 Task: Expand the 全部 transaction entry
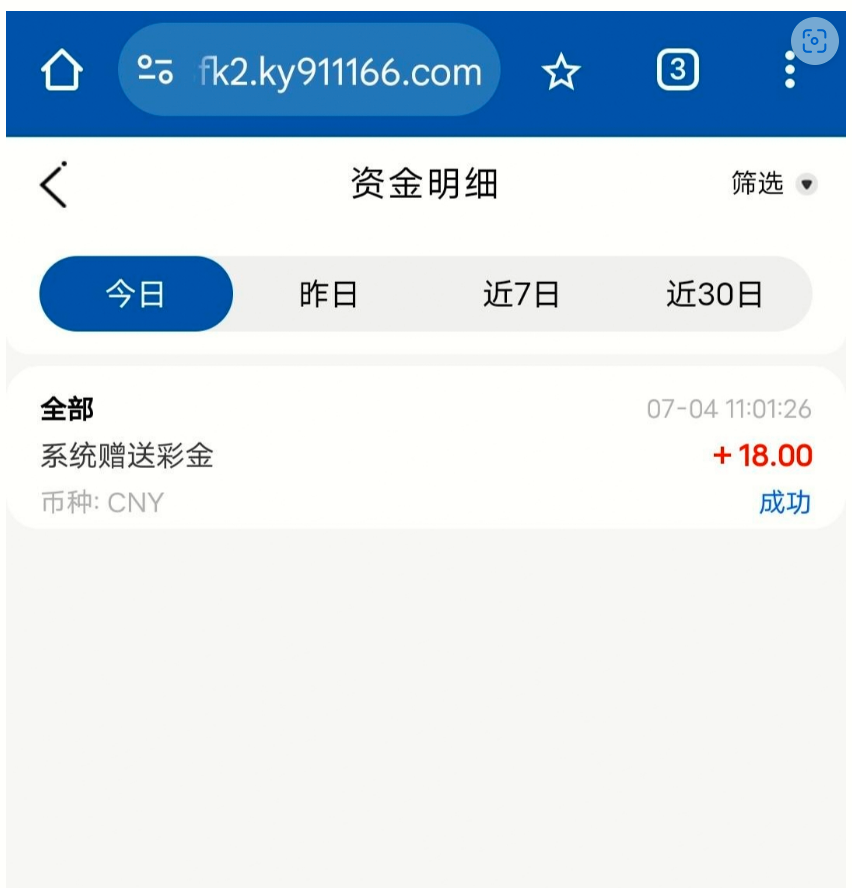(67, 409)
